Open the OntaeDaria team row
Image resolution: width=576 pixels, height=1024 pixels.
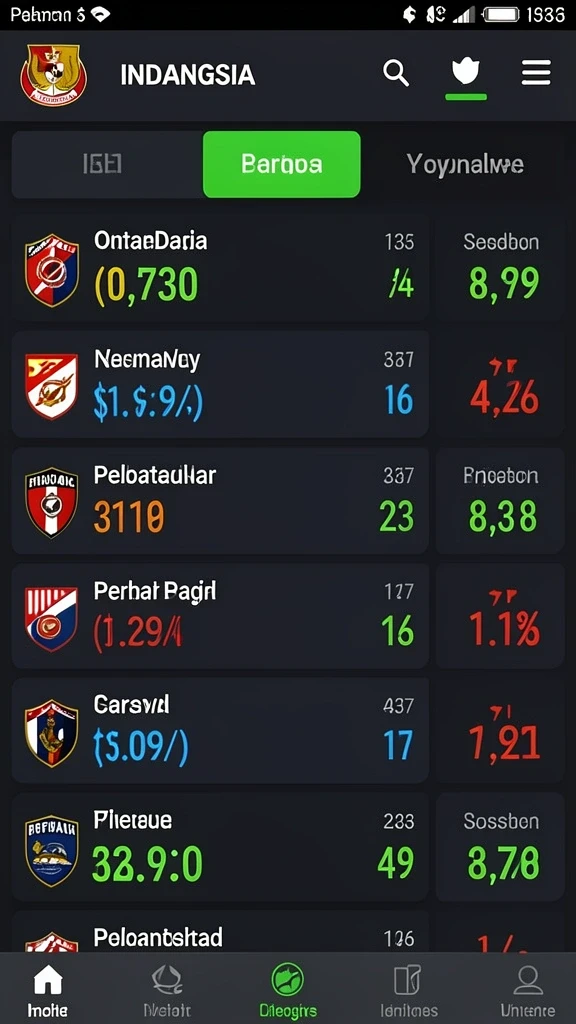(220, 268)
